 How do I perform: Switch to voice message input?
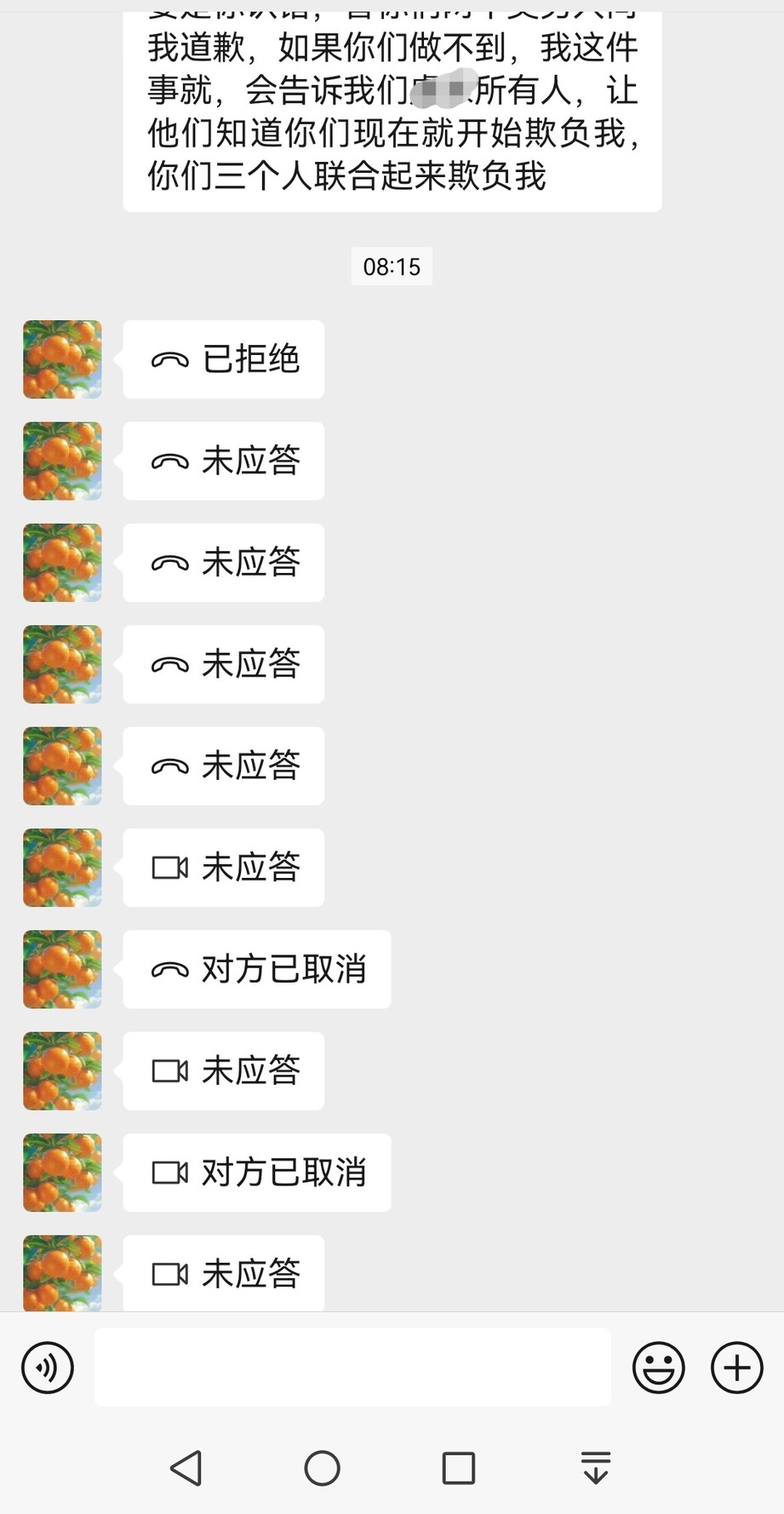coord(48,1368)
